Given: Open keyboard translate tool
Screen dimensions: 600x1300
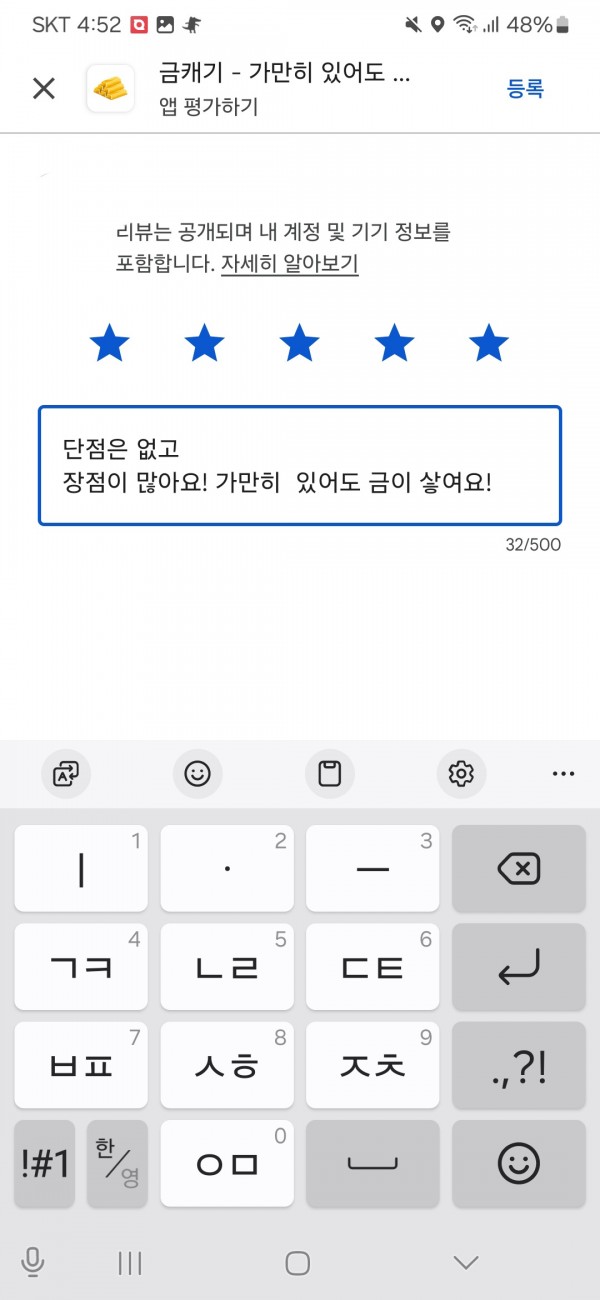Looking at the screenshot, I should (66, 773).
